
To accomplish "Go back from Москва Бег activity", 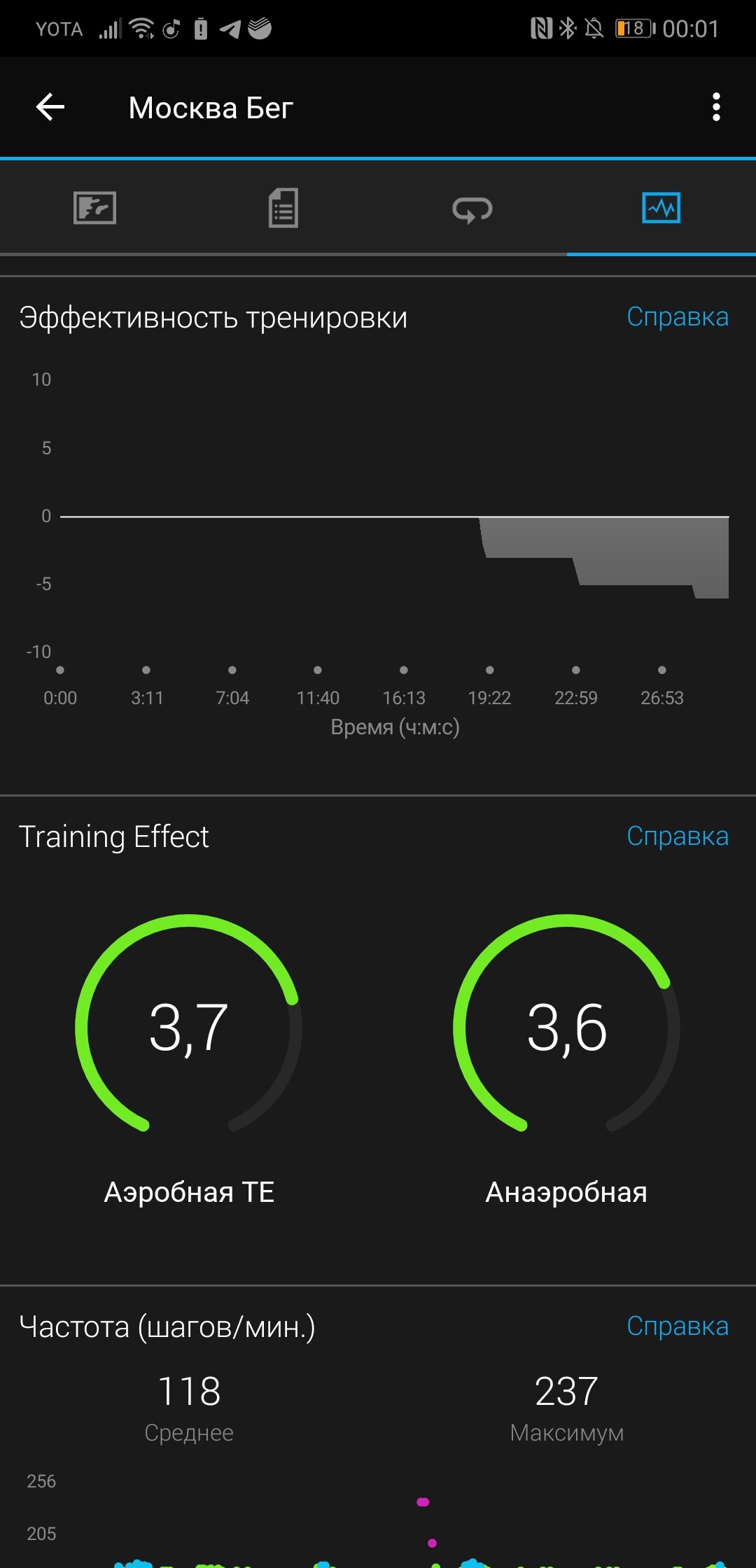I will click(50, 107).
